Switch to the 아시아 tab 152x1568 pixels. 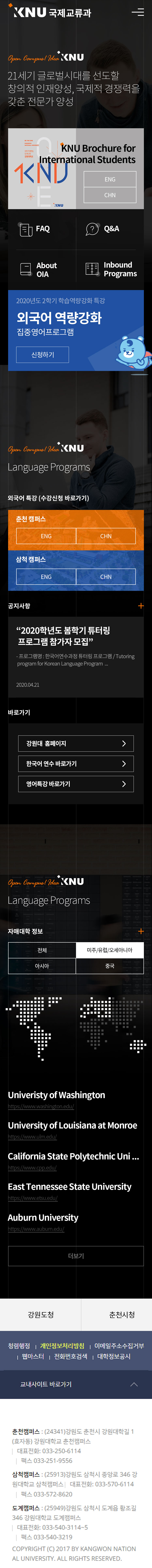tap(42, 966)
